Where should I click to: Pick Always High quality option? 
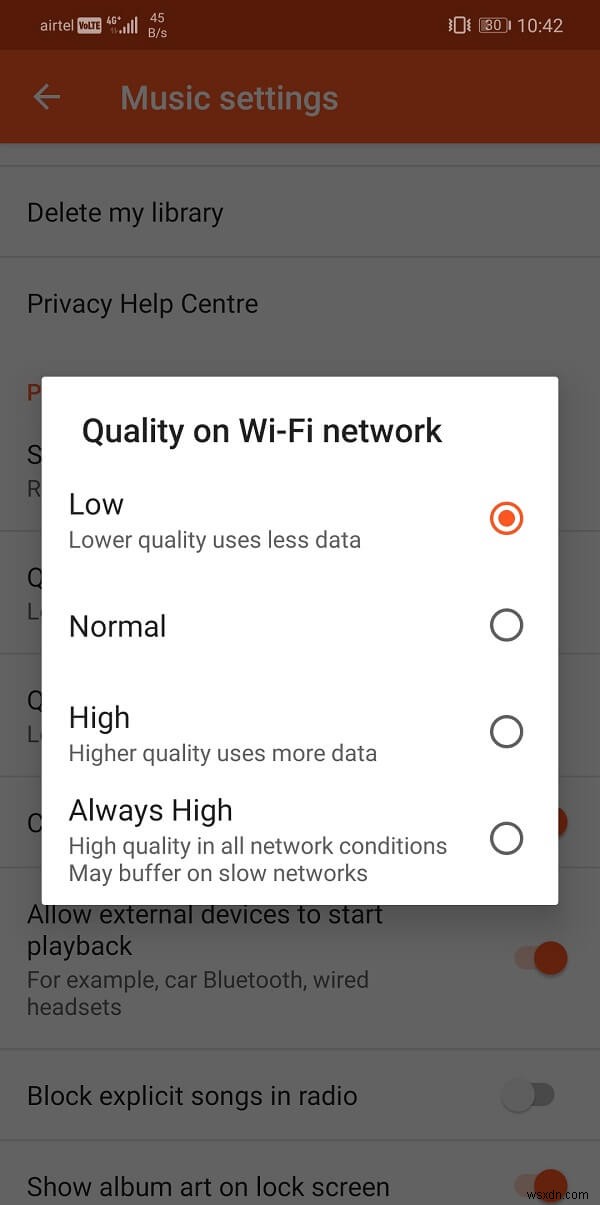point(506,838)
